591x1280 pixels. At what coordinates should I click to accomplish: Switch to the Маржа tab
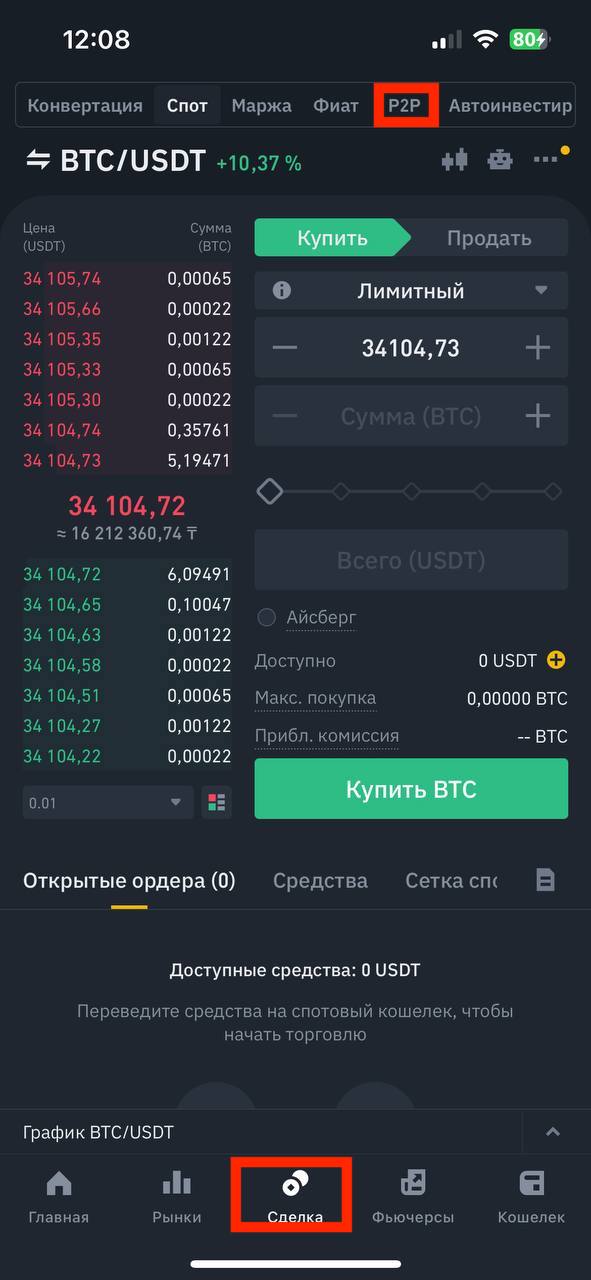[x=261, y=105]
